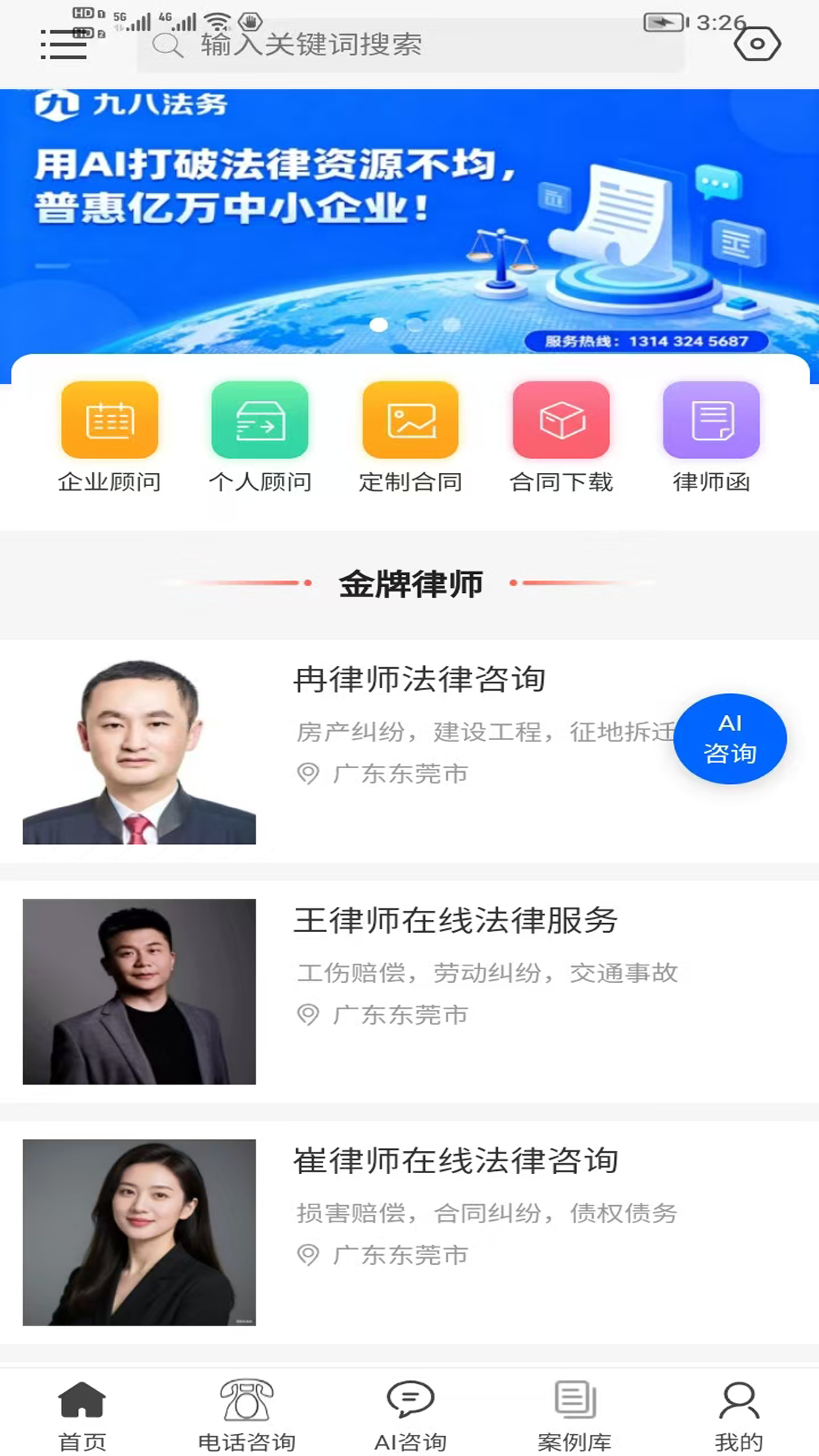Screen dimensions: 819x1456
Task: Tap the 九八法务 promotional banner
Action: pos(409,220)
